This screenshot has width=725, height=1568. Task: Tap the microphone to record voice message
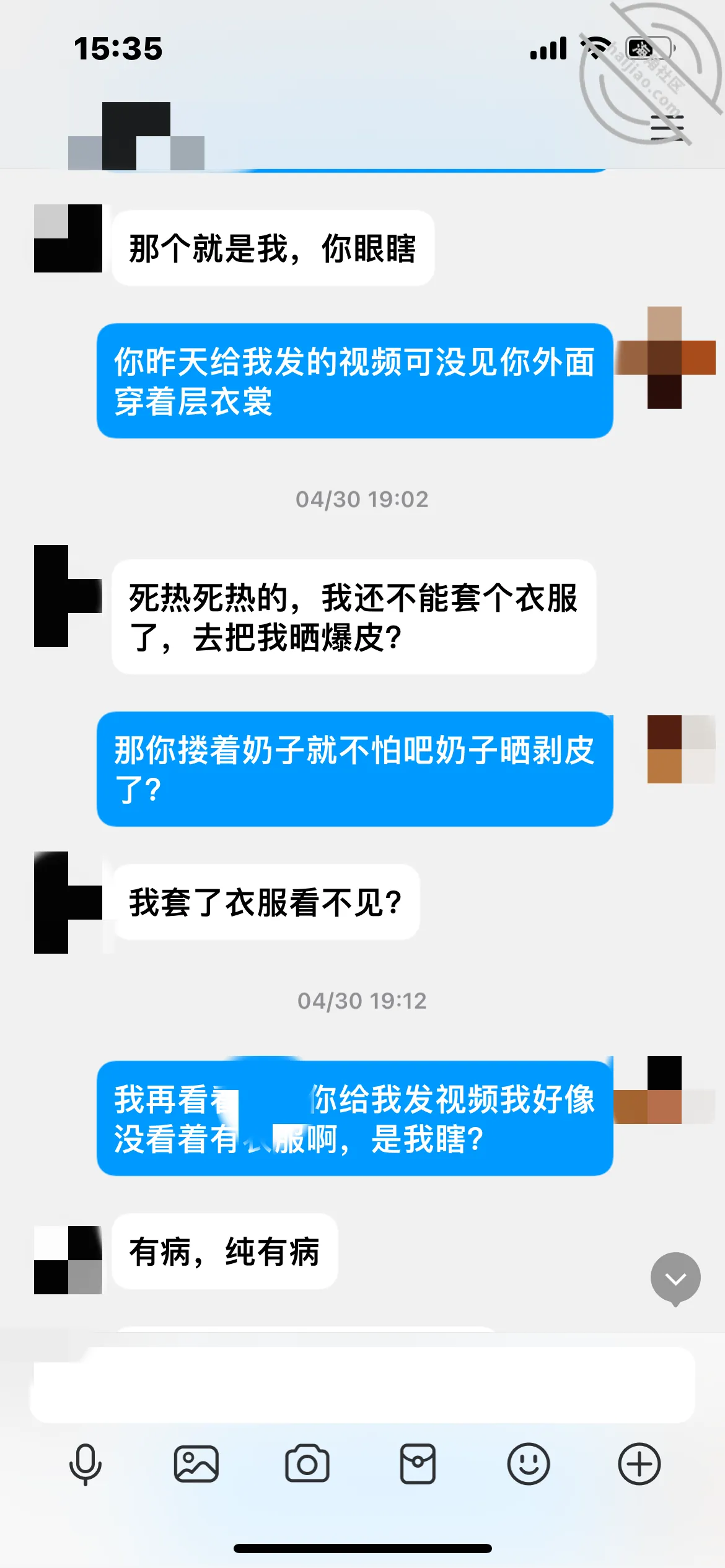click(x=86, y=1465)
